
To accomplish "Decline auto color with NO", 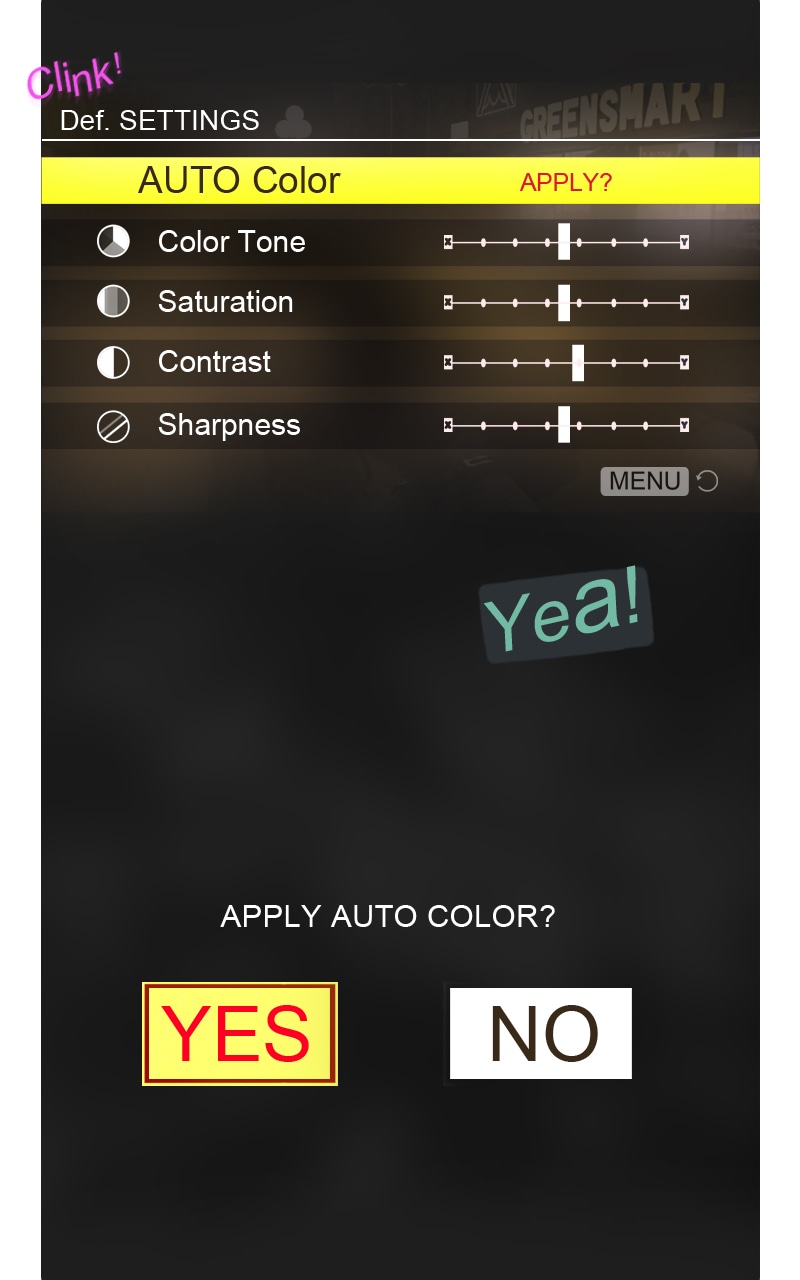I will [540, 1033].
